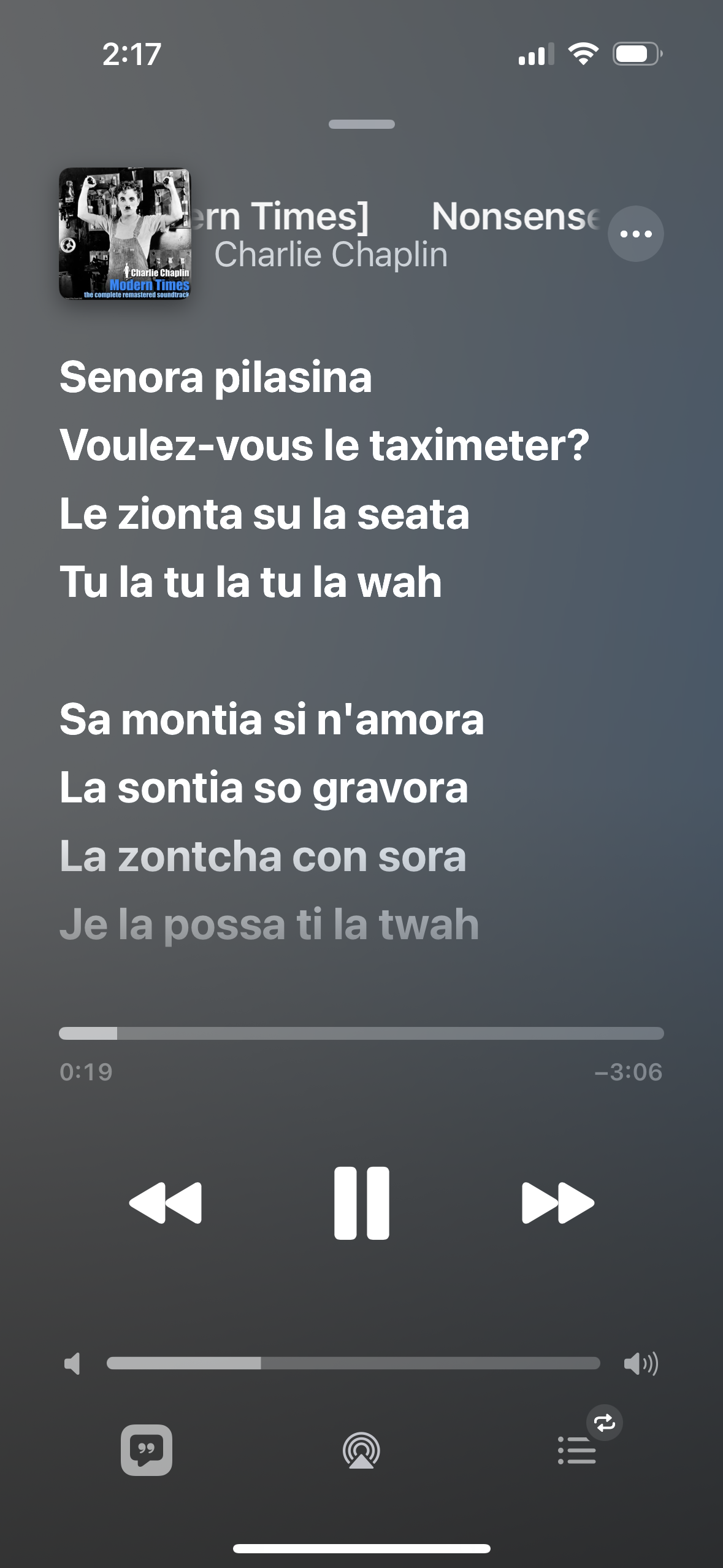This screenshot has width=723, height=1568.
Task: Jump to lyric "Je la possa ti la twah"
Action: click(x=269, y=924)
